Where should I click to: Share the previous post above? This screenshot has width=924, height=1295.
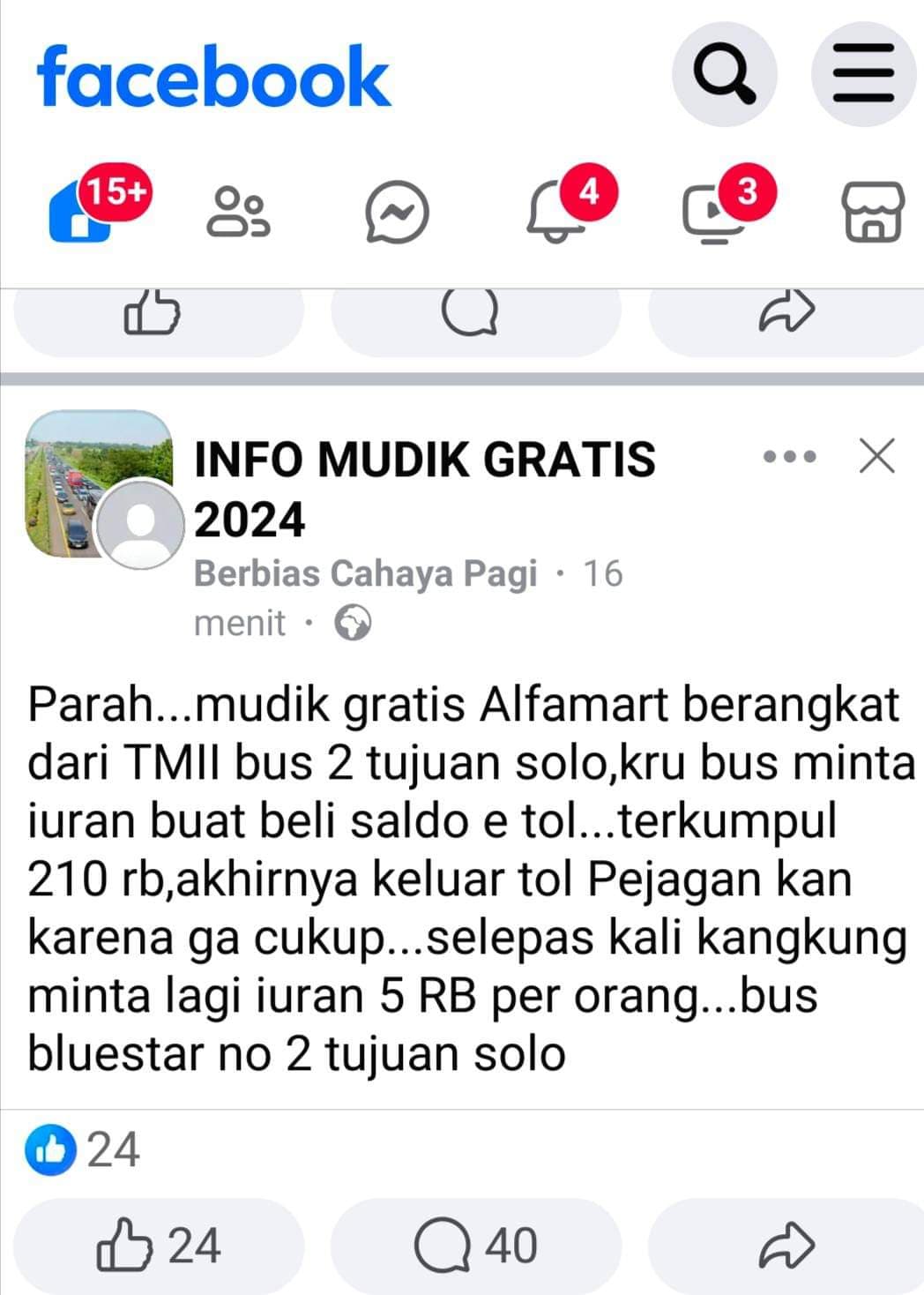[x=786, y=311]
